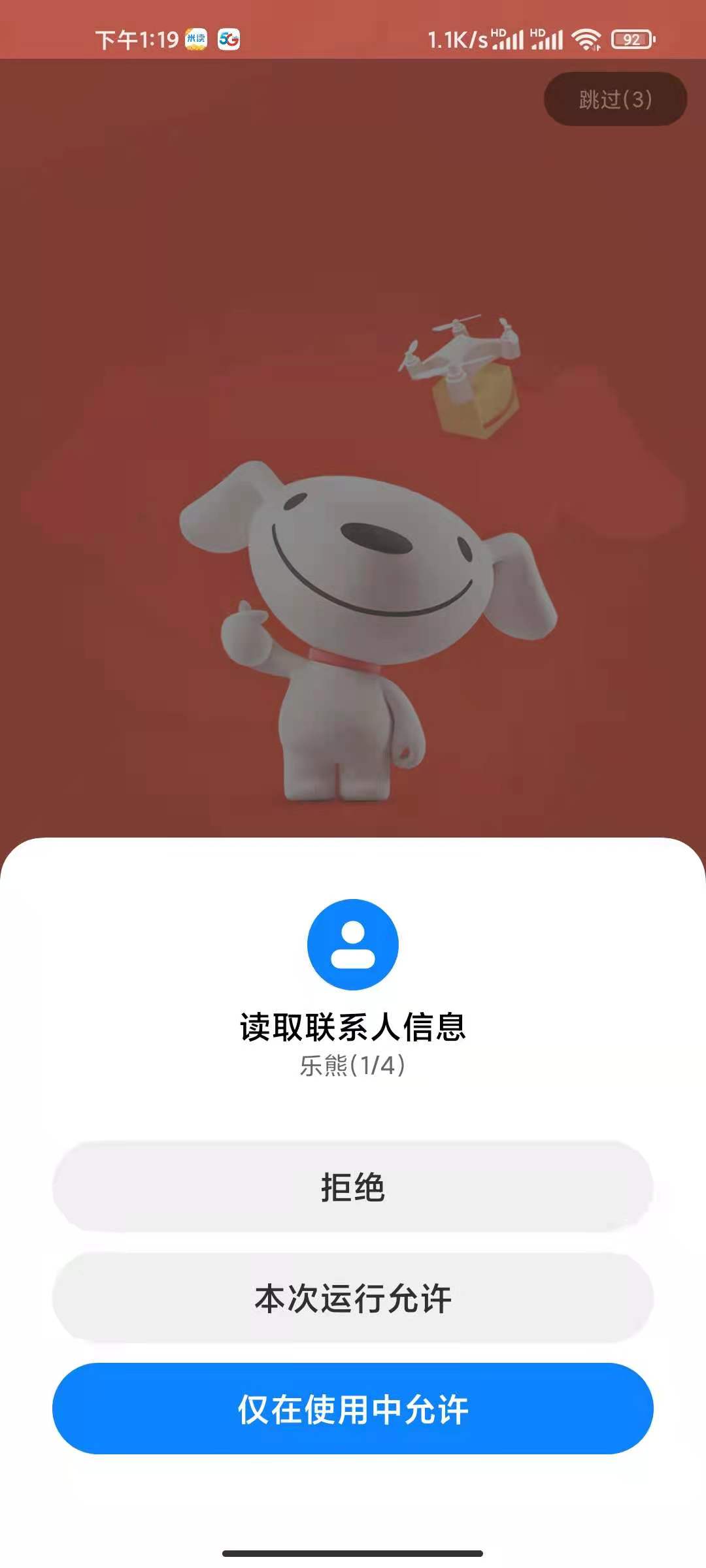
Task: Deny the contacts permission with 拒绝
Action: (353, 1186)
